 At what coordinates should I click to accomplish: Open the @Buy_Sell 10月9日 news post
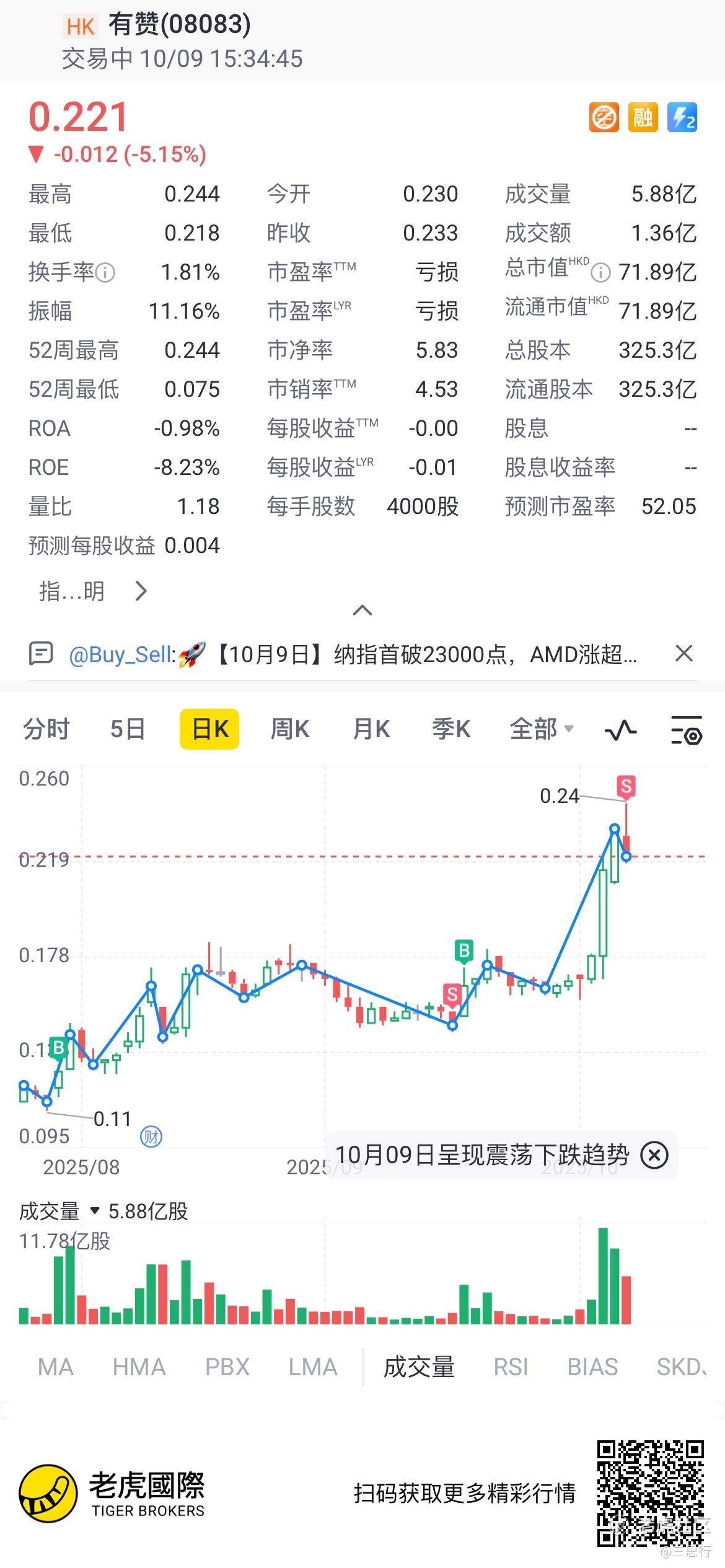353,654
